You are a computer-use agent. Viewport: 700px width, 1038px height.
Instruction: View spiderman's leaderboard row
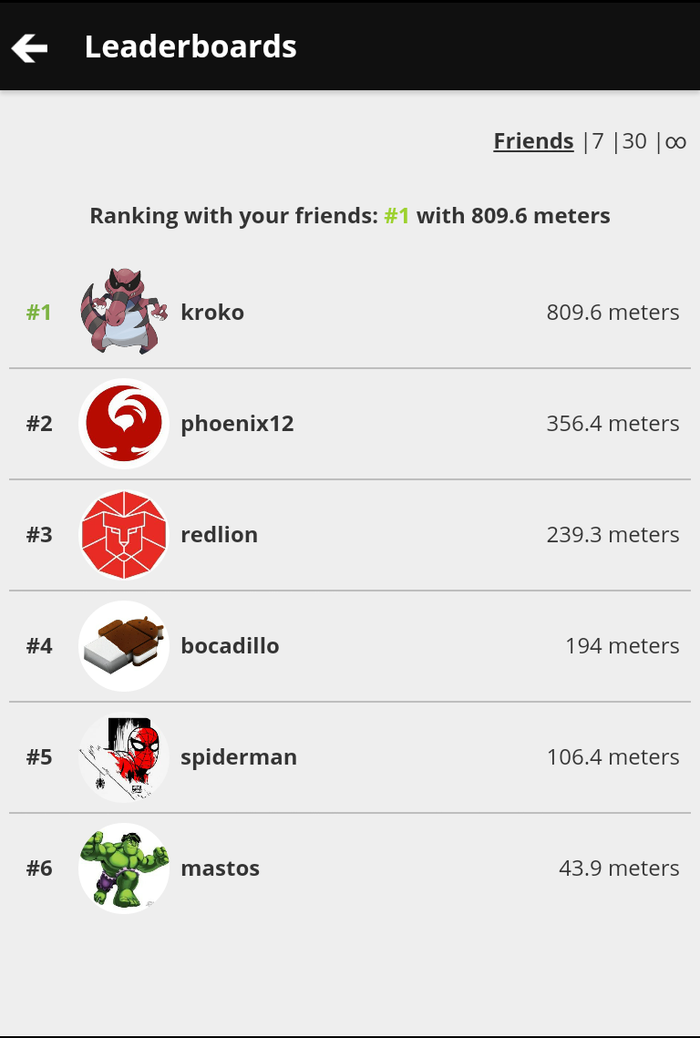[x=350, y=756]
